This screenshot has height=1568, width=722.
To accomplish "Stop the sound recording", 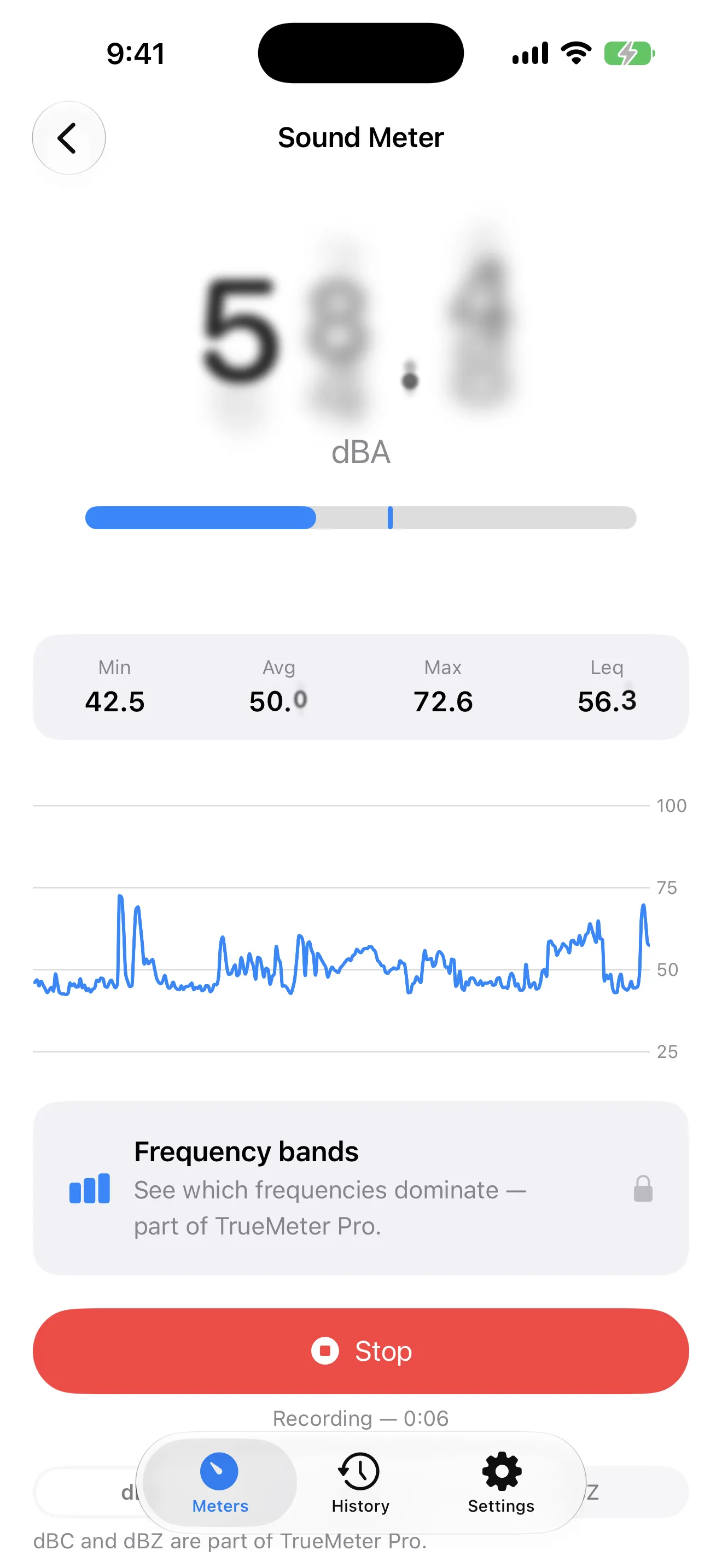I will click(361, 1351).
